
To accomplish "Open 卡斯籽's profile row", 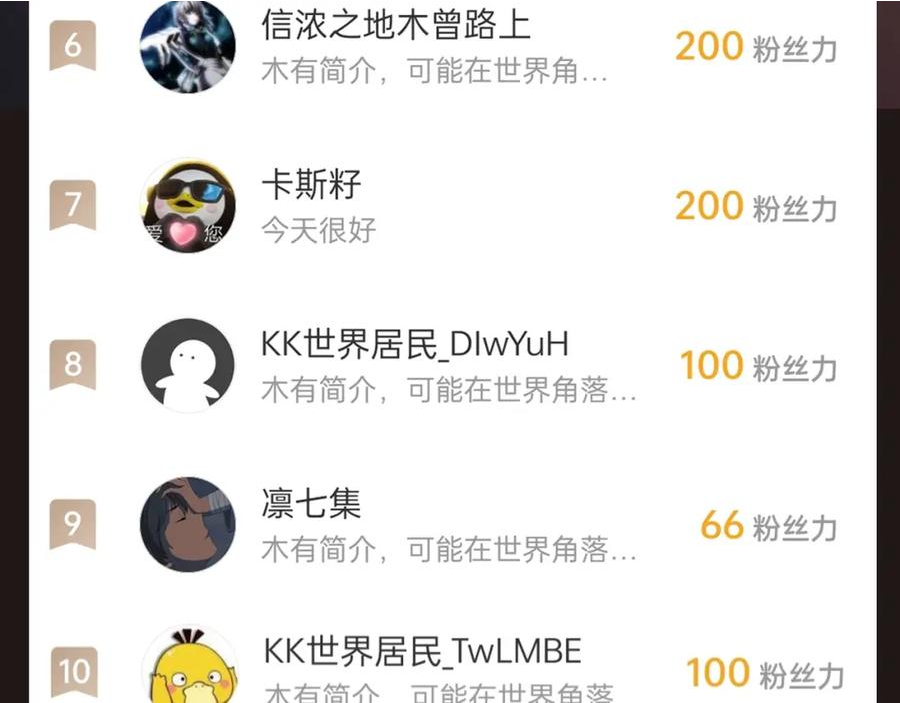I will click(x=311, y=184).
